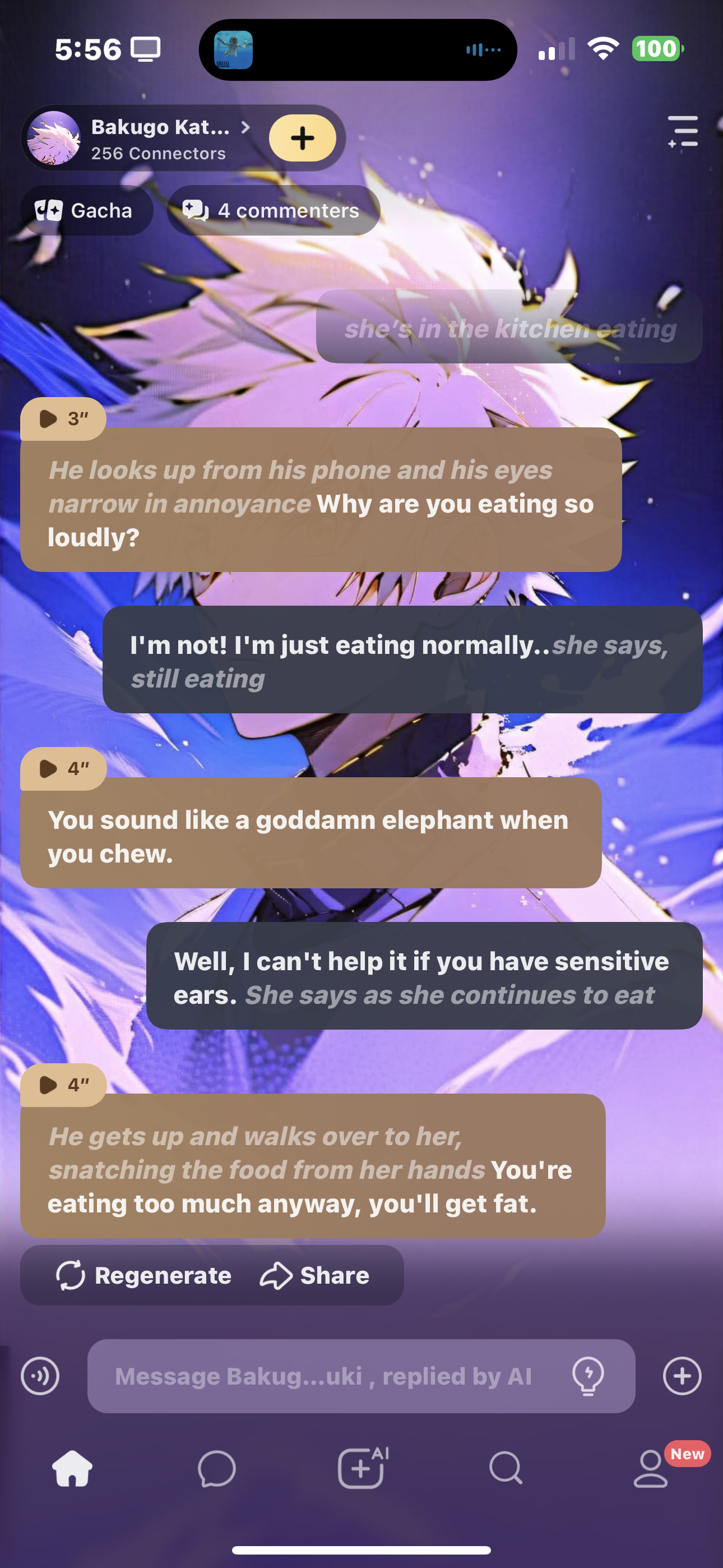This screenshot has width=723, height=1568.
Task: Open the plus attachments button by input
Action: click(682, 1376)
